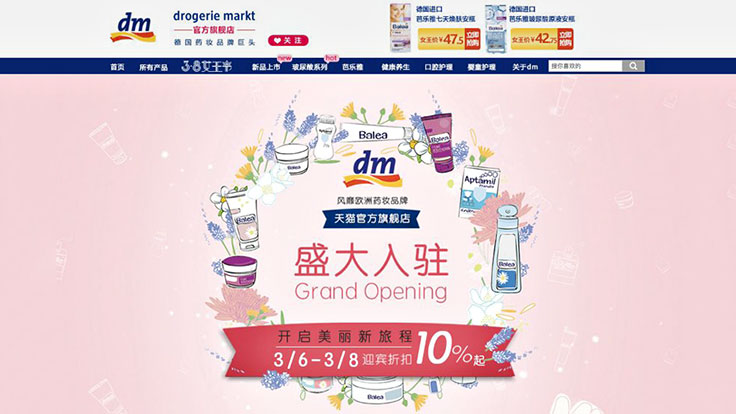
Task: Switch to the 口腔护理 tab
Action: 440,66
